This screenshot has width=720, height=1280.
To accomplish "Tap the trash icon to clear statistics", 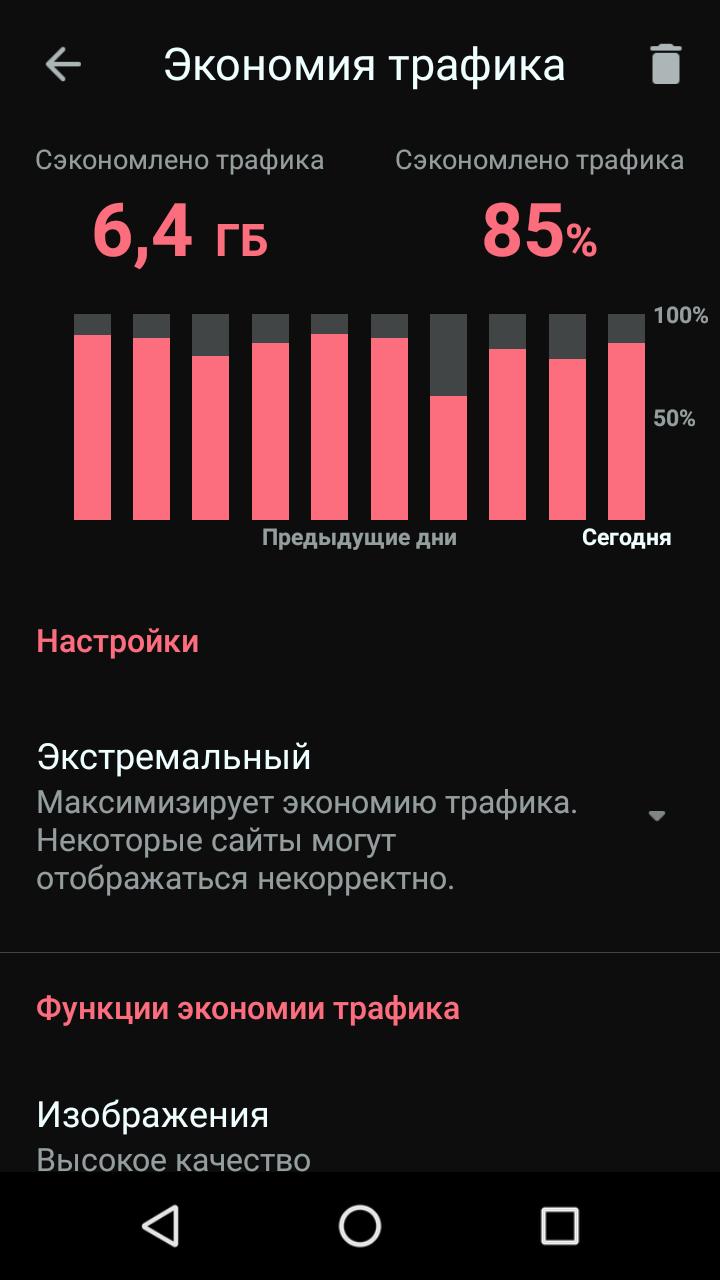I will click(665, 64).
